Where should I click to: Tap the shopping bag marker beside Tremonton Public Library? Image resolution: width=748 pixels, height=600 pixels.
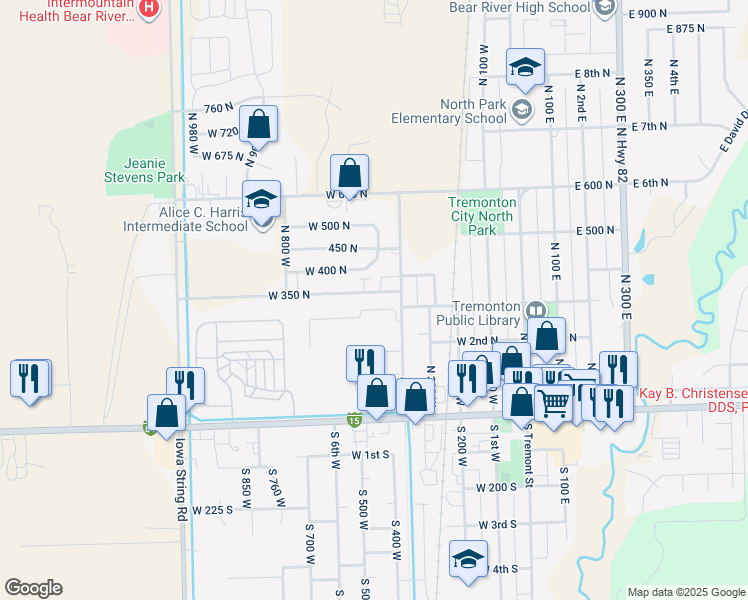546,338
